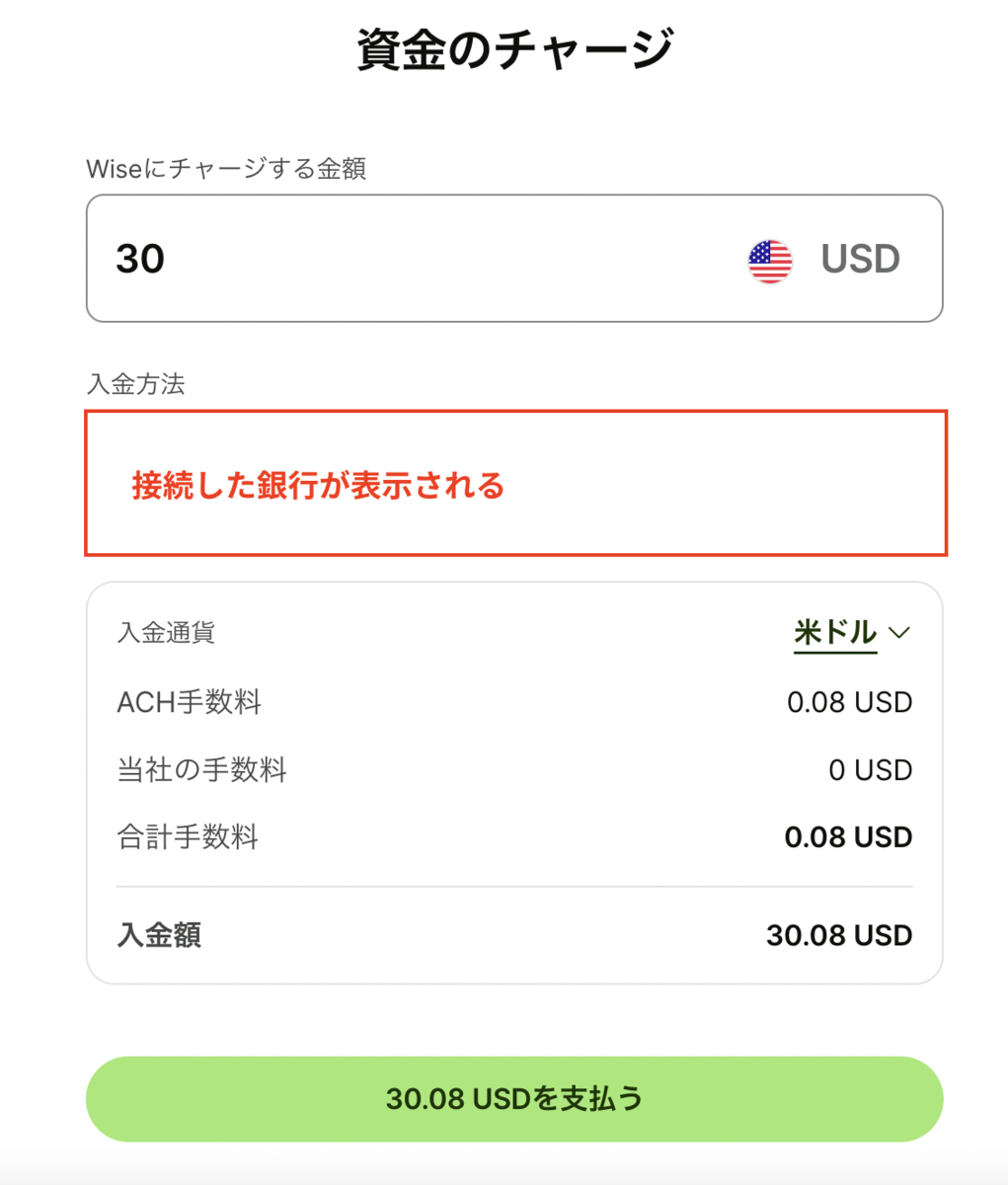Click the 30.08 USDを支払う button
Image resolution: width=1008 pixels, height=1185 pixels.
[x=515, y=1098]
